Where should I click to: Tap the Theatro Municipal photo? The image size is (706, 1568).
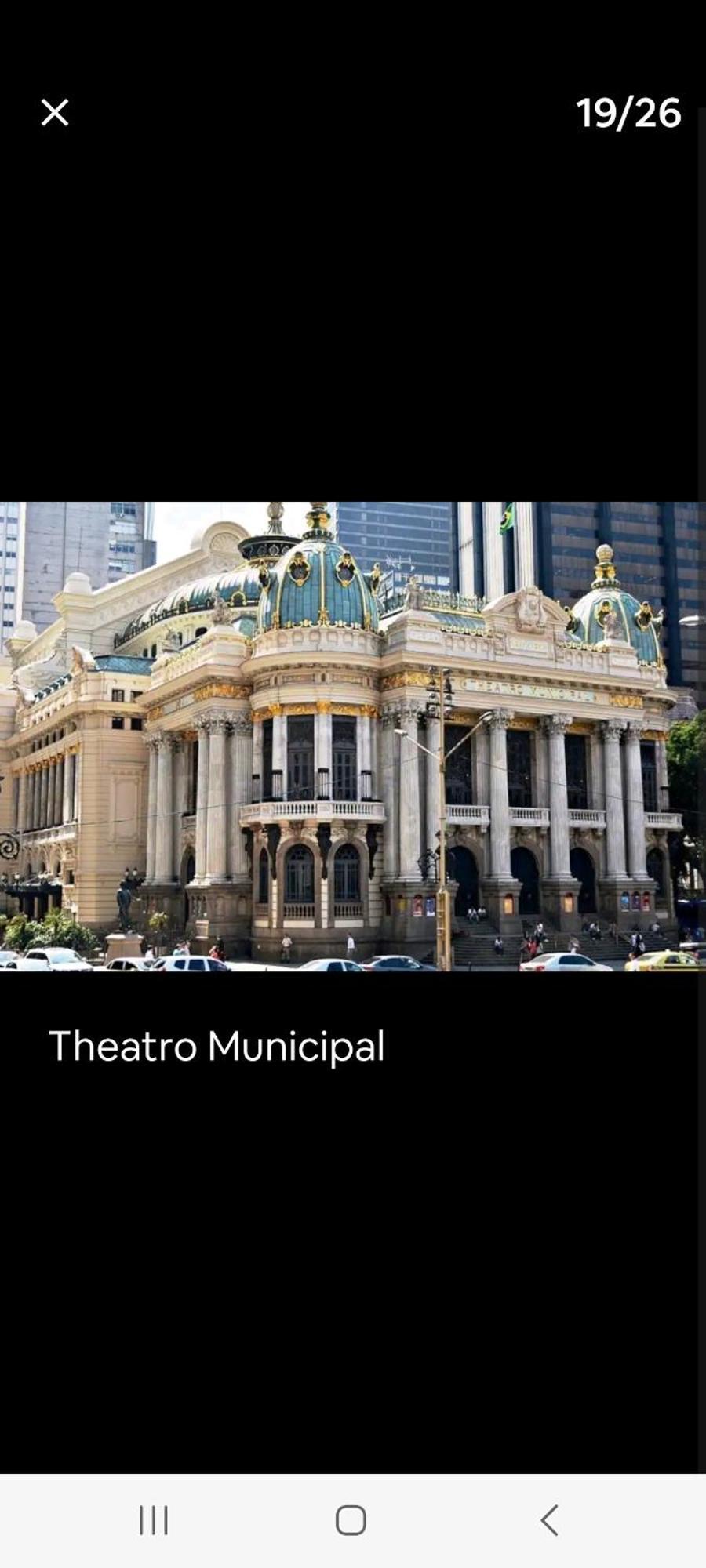pyautogui.click(x=351, y=735)
